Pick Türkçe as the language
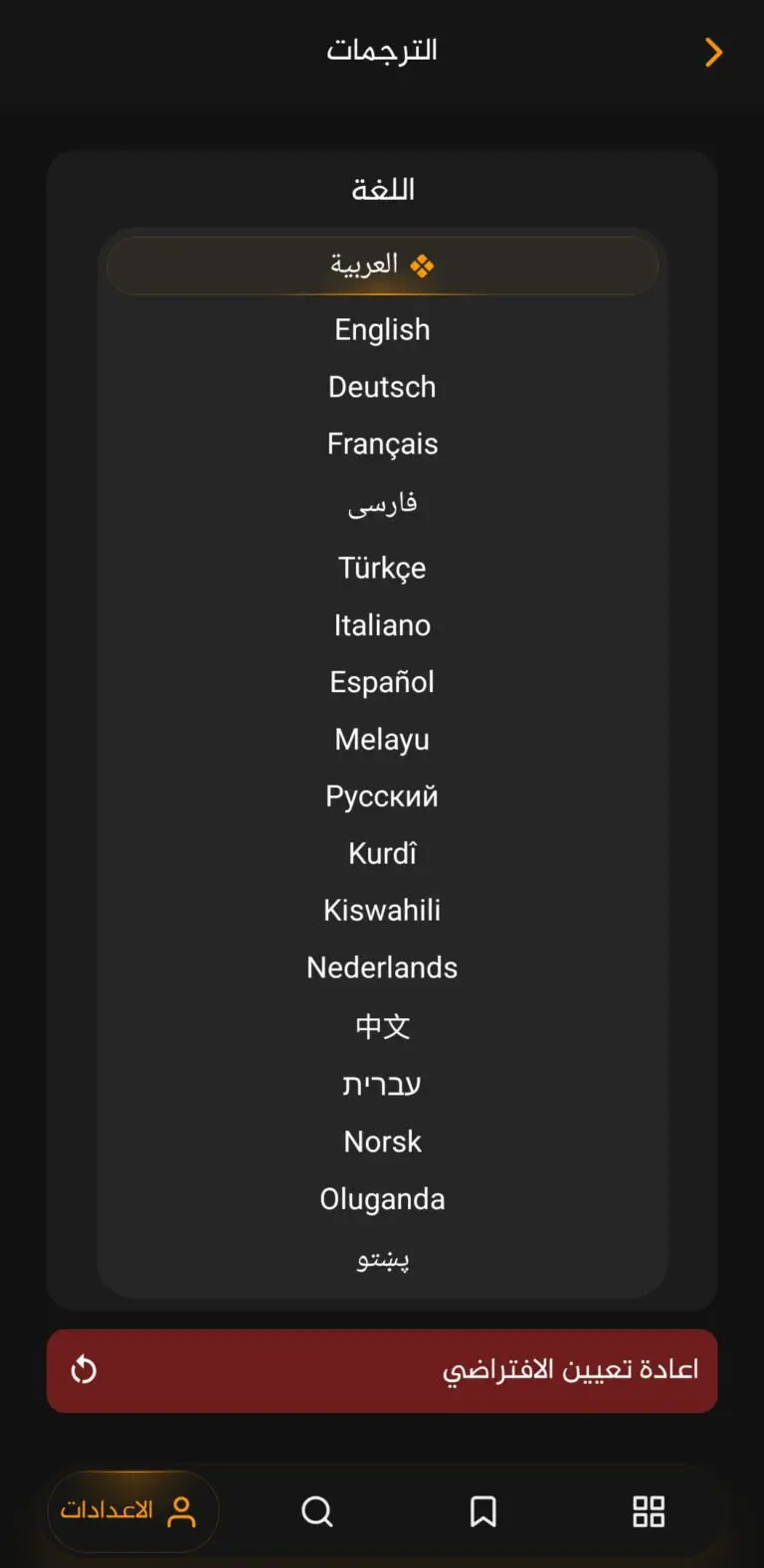Image resolution: width=764 pixels, height=1568 pixels. tap(382, 568)
